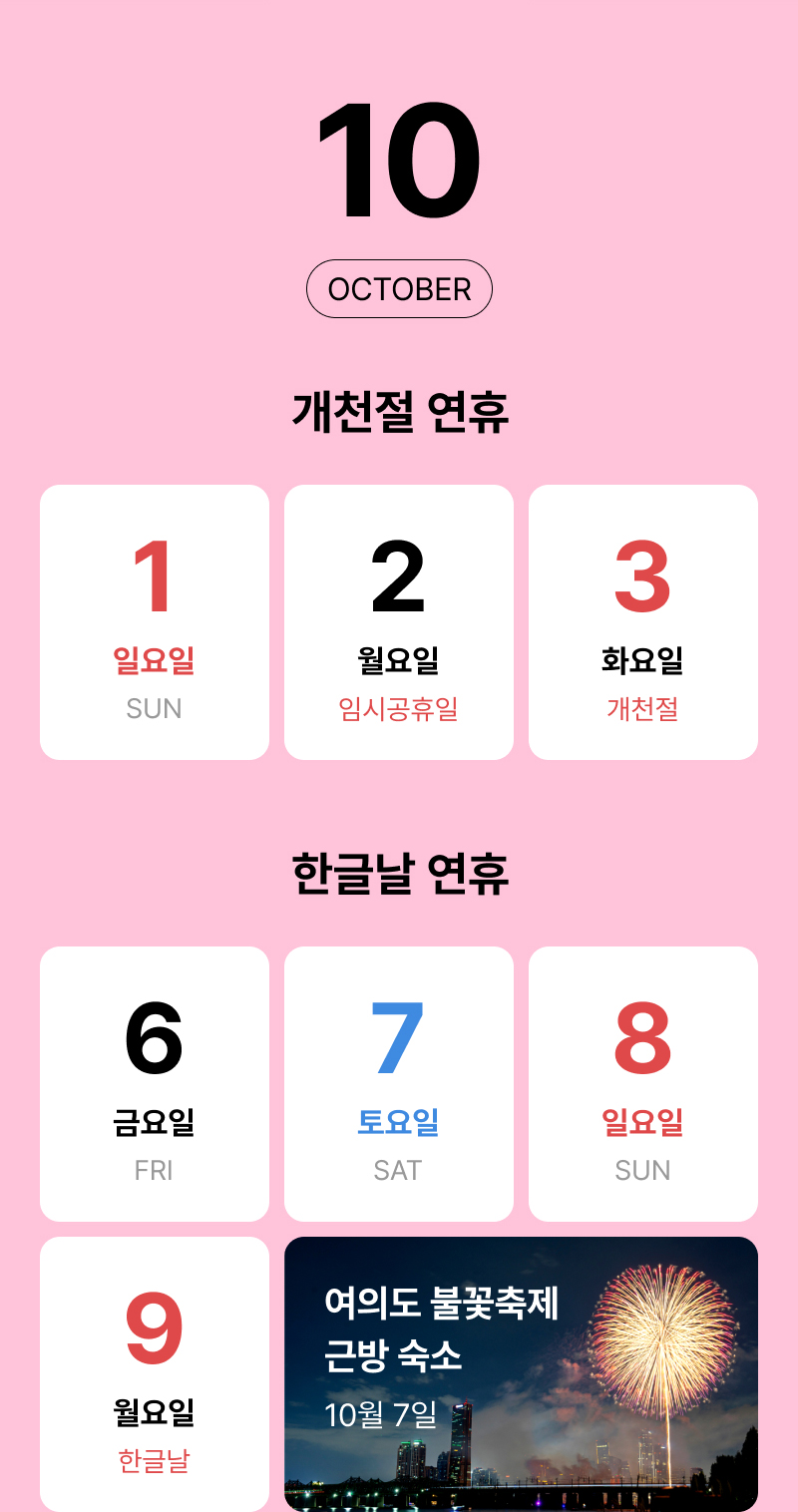Select the October 8 일요일 card

pyautogui.click(x=643, y=1084)
